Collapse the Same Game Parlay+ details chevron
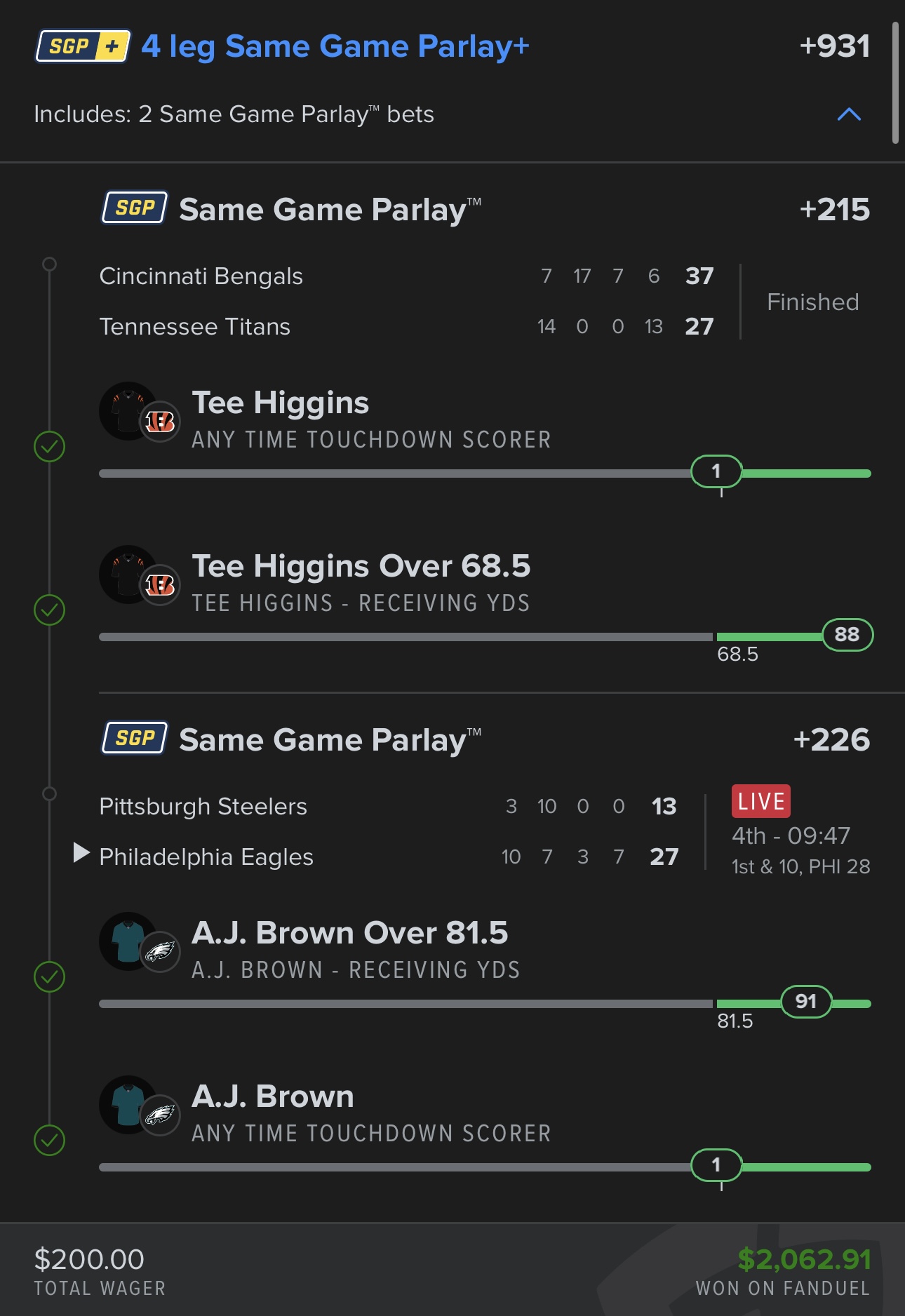Image resolution: width=905 pixels, height=1316 pixels. (x=849, y=114)
